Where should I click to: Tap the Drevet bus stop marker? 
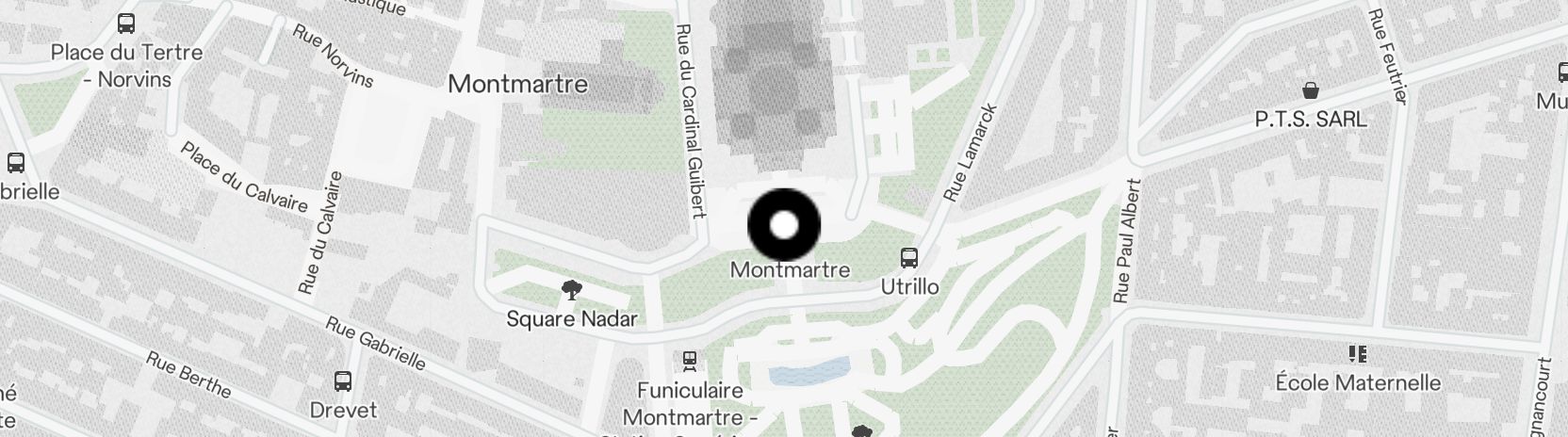[x=343, y=382]
